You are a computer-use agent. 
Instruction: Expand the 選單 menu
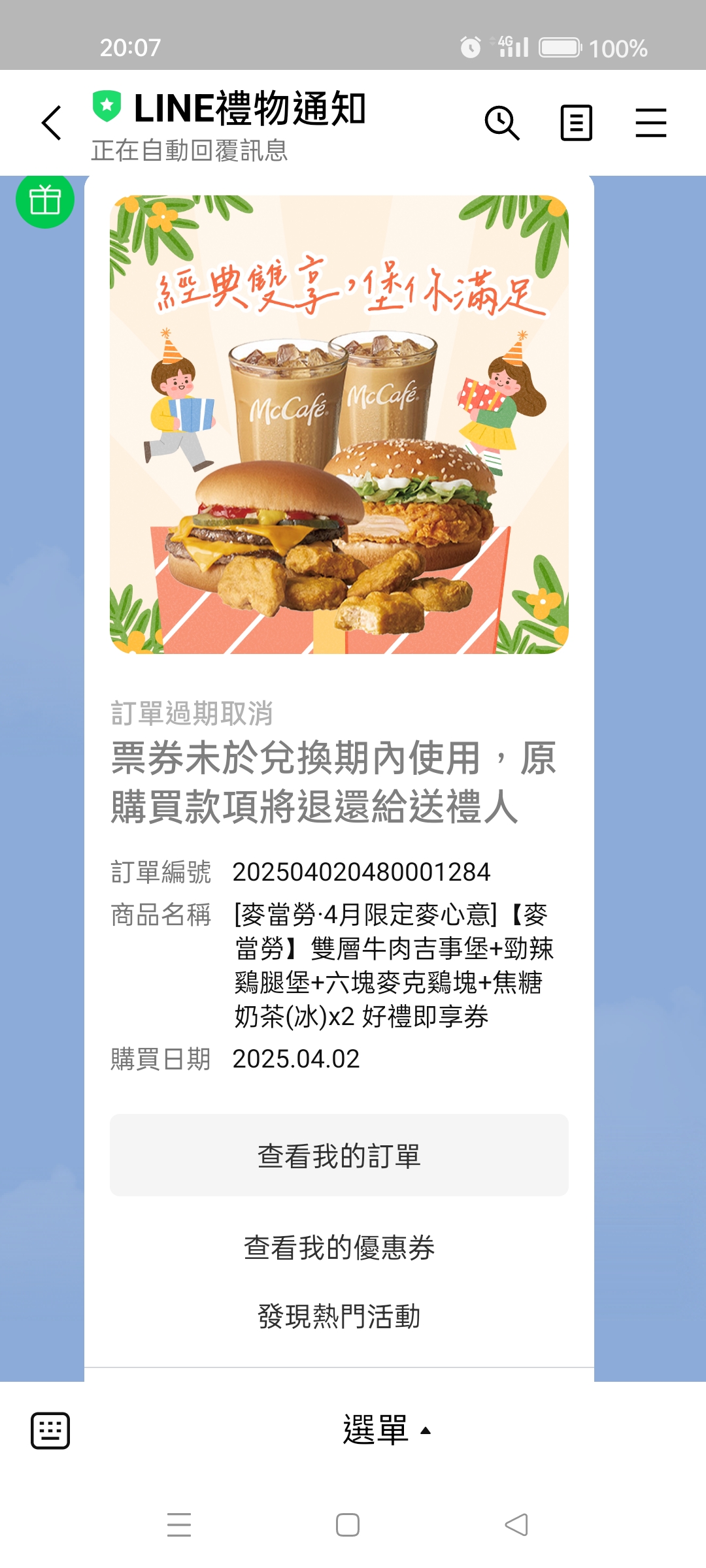387,1430
